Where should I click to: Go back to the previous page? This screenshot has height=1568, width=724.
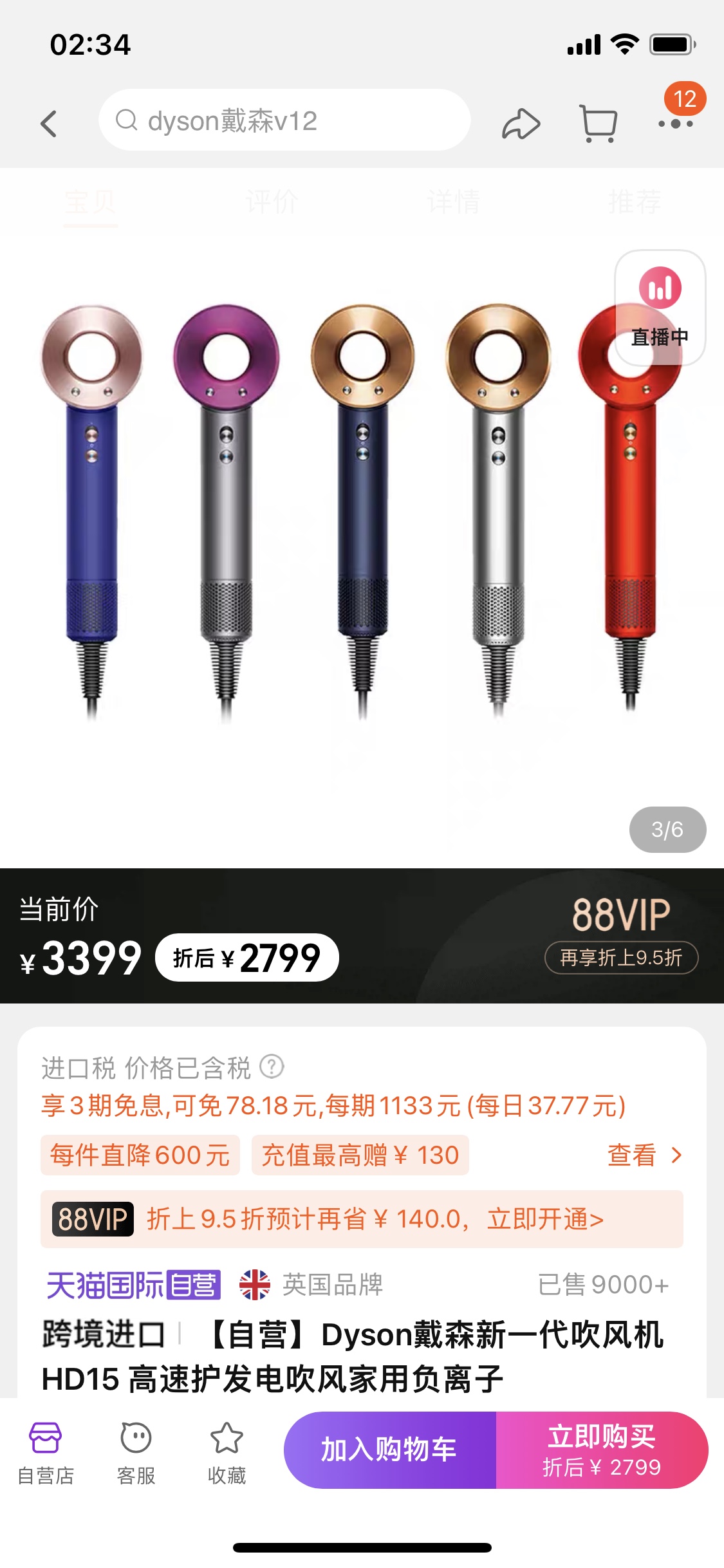pyautogui.click(x=49, y=123)
